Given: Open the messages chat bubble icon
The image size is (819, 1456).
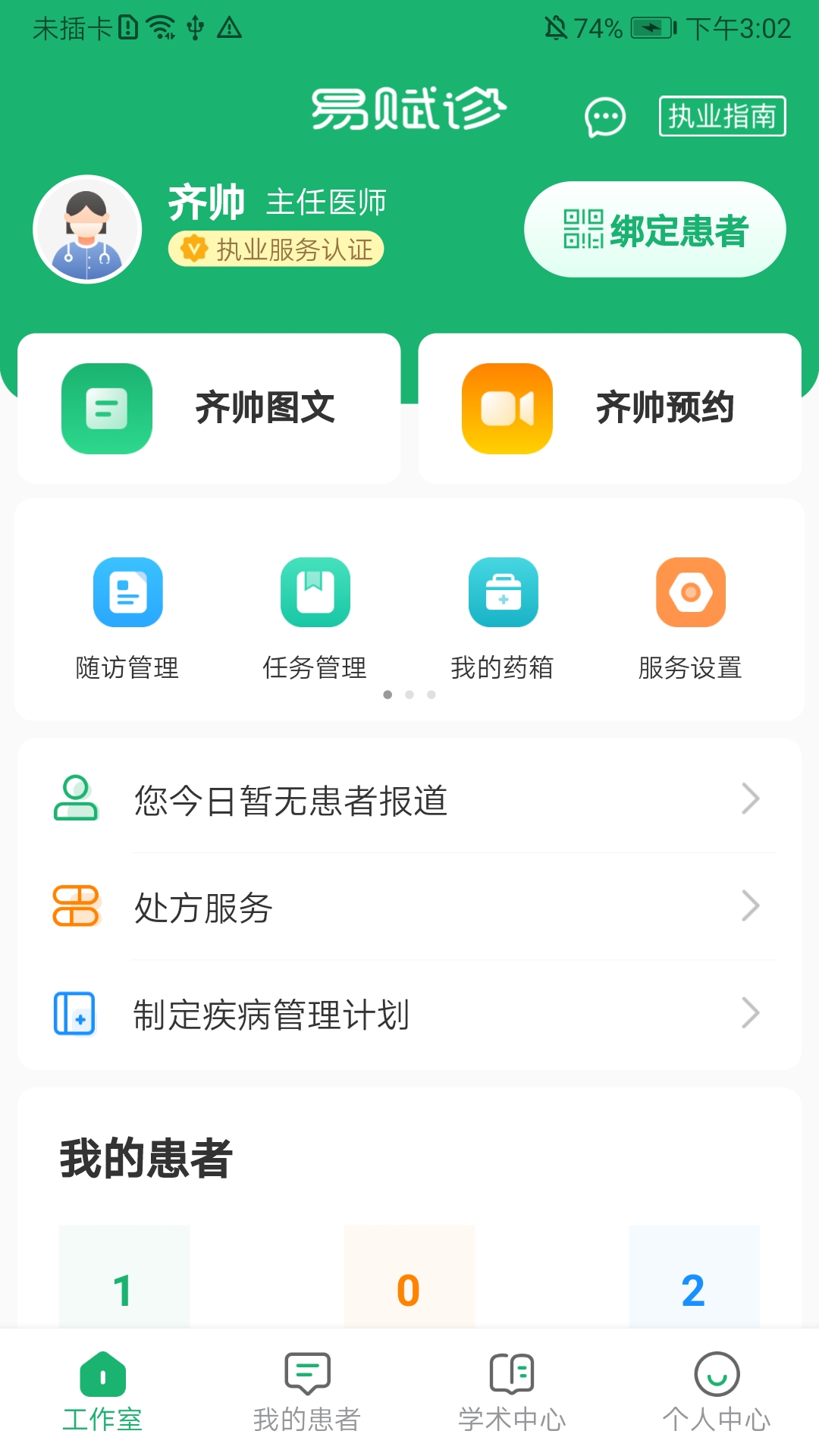Looking at the screenshot, I should point(605,118).
